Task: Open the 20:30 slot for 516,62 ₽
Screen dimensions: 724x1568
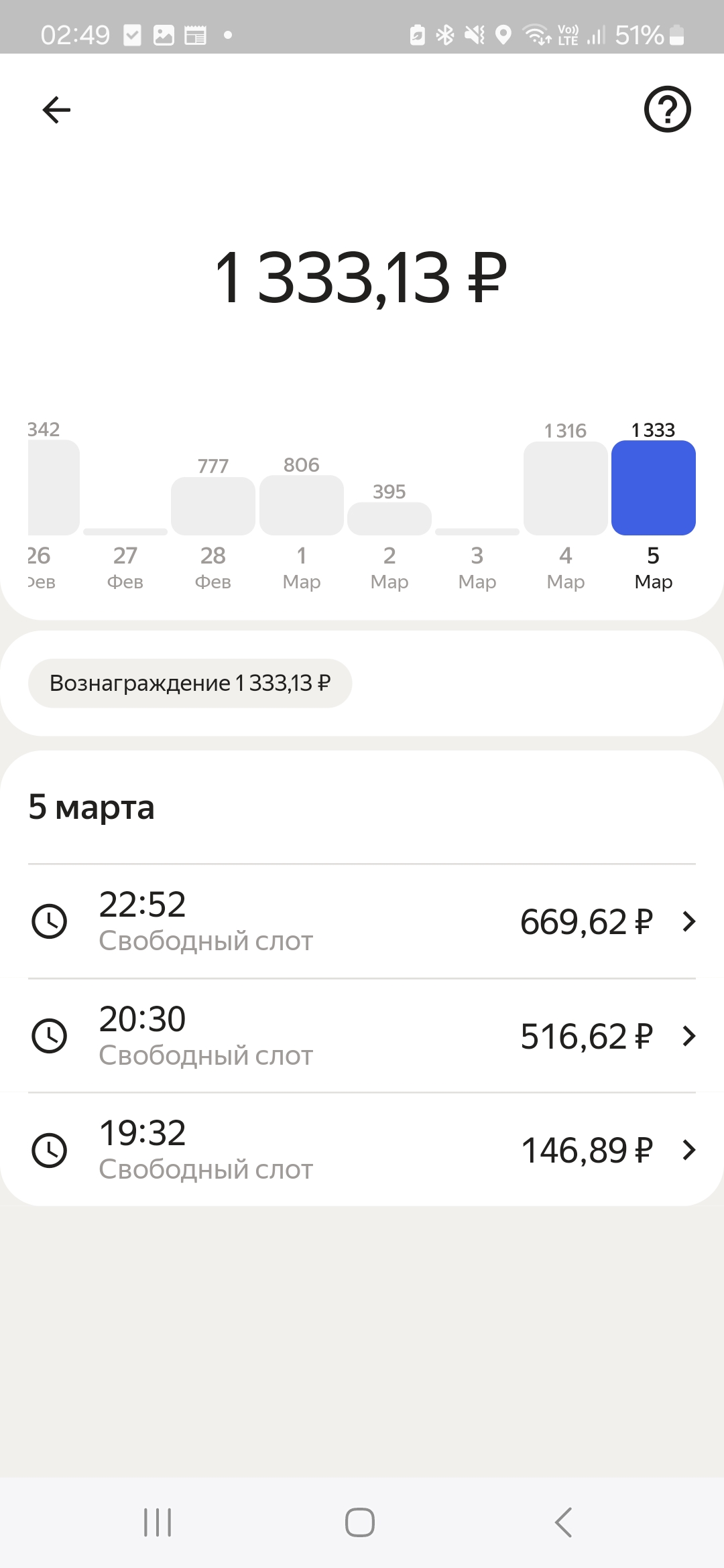Action: (x=362, y=1036)
